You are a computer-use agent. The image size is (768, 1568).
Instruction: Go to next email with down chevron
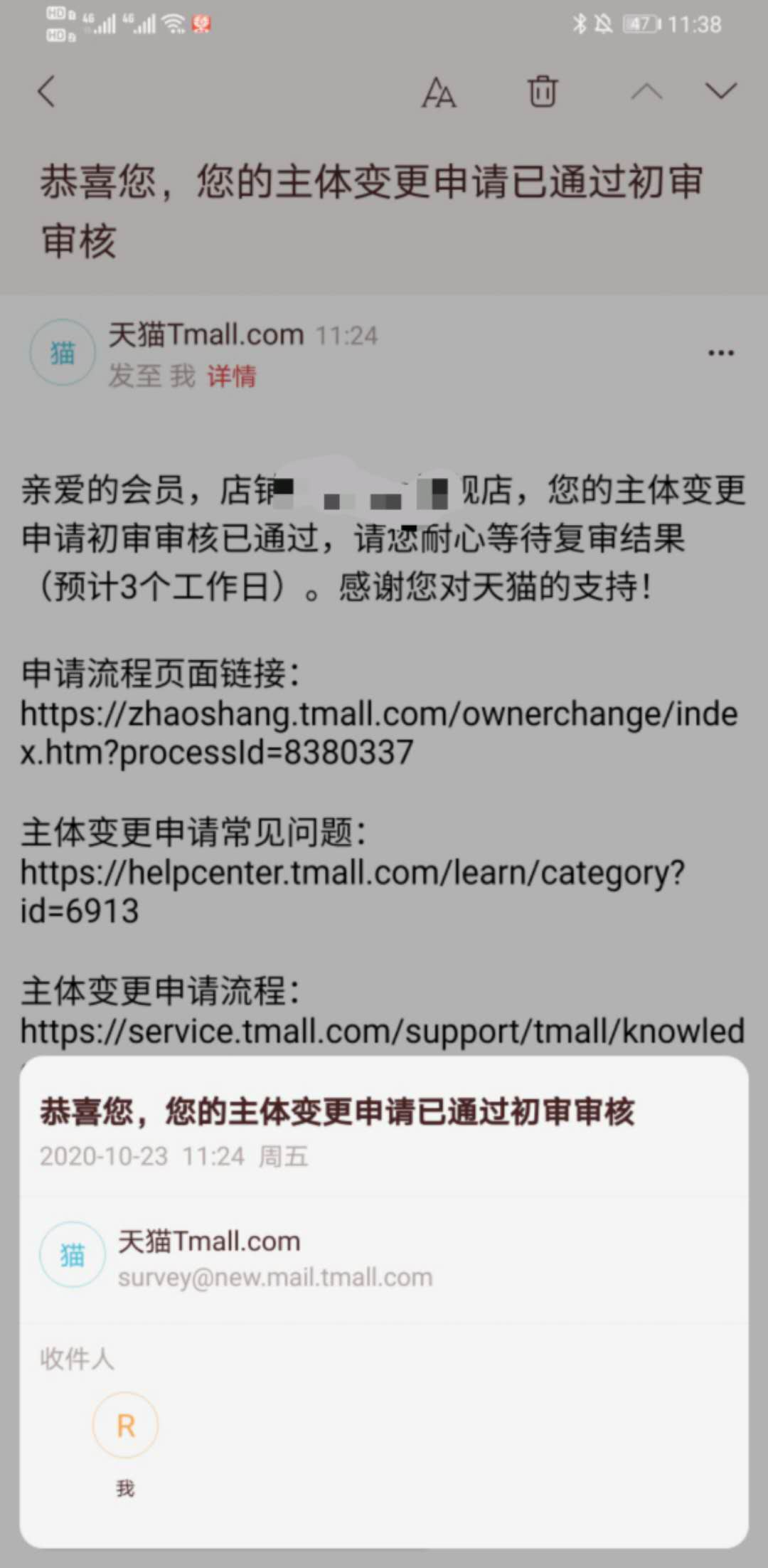point(720,91)
